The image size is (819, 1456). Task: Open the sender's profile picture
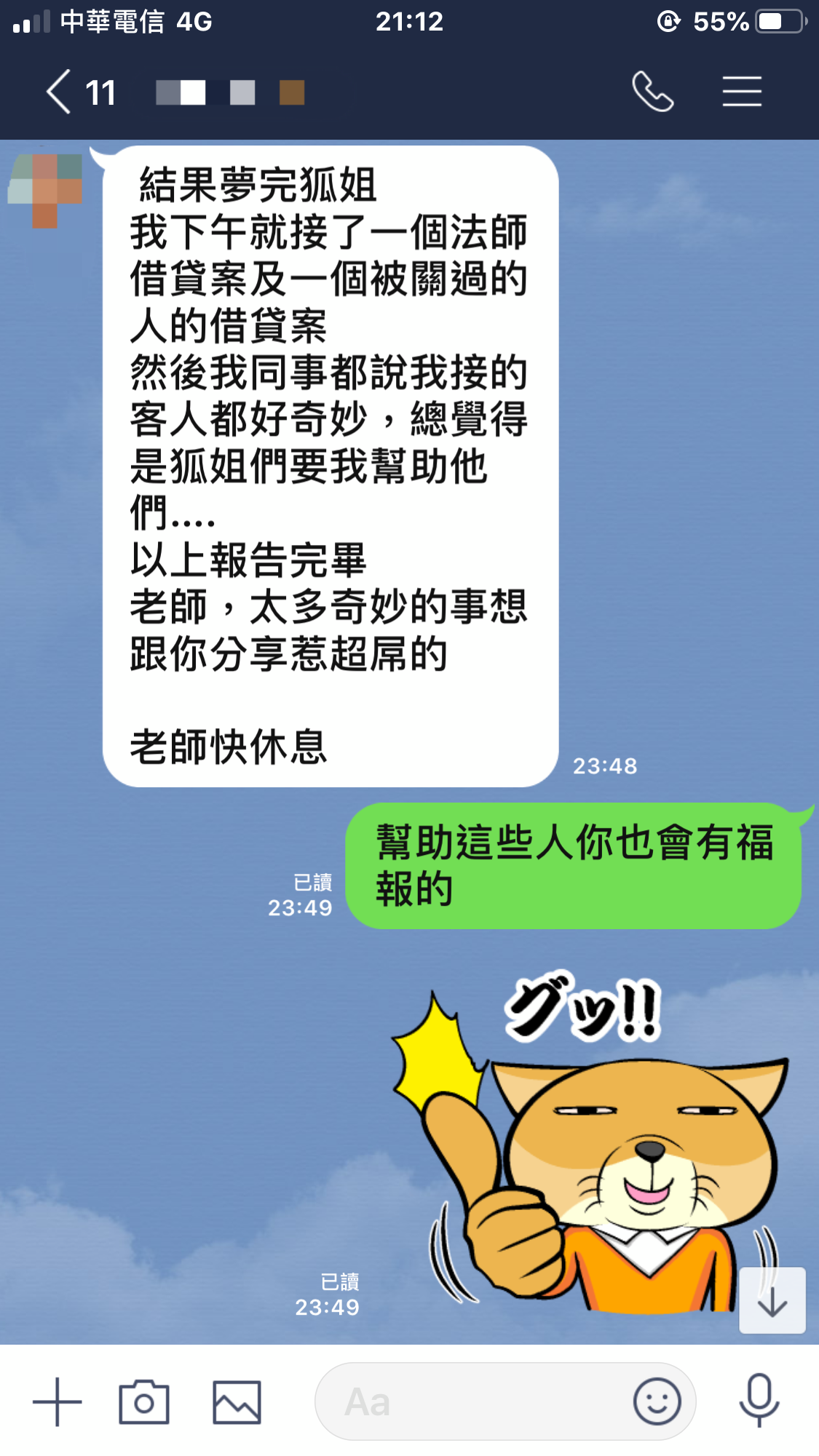[45, 189]
